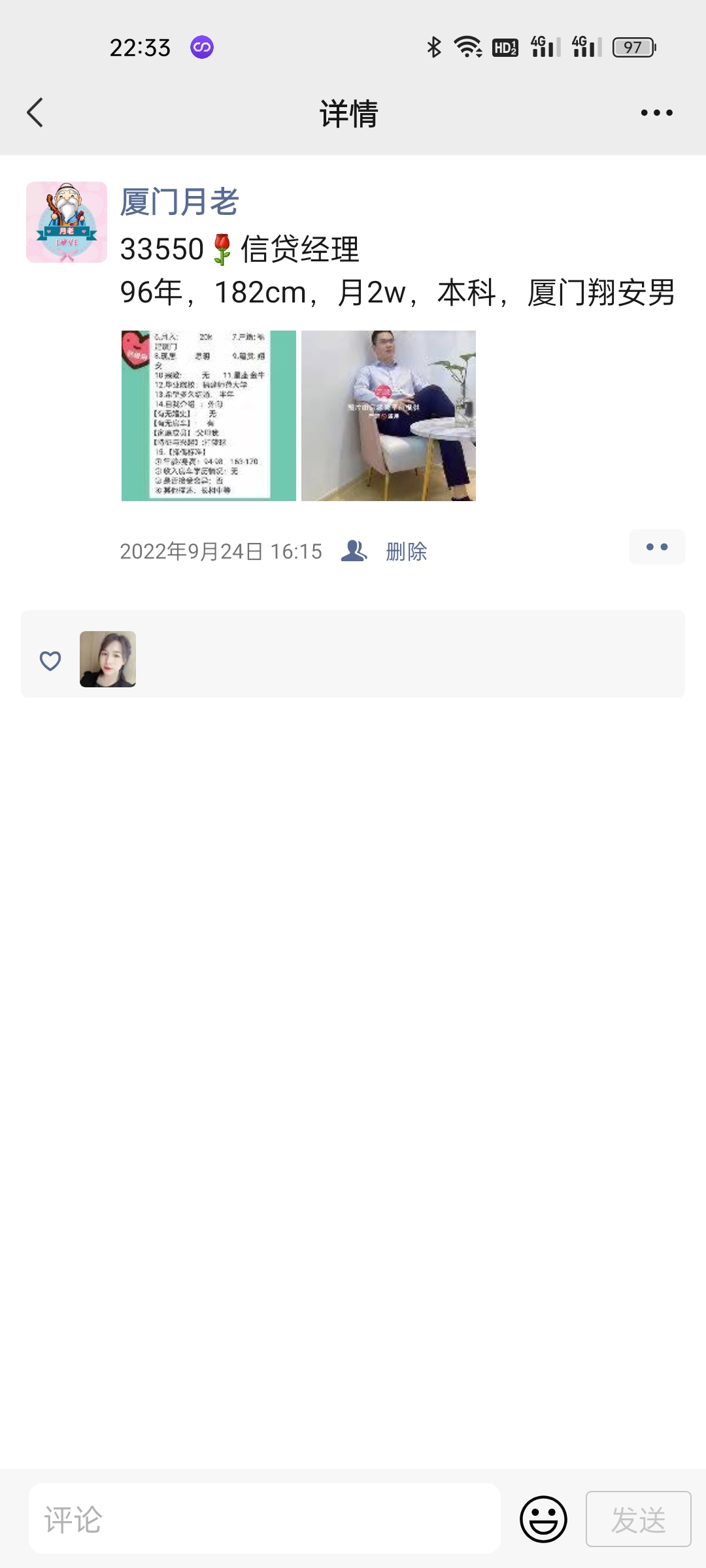
Task: Open the emoji picker
Action: [543, 1519]
